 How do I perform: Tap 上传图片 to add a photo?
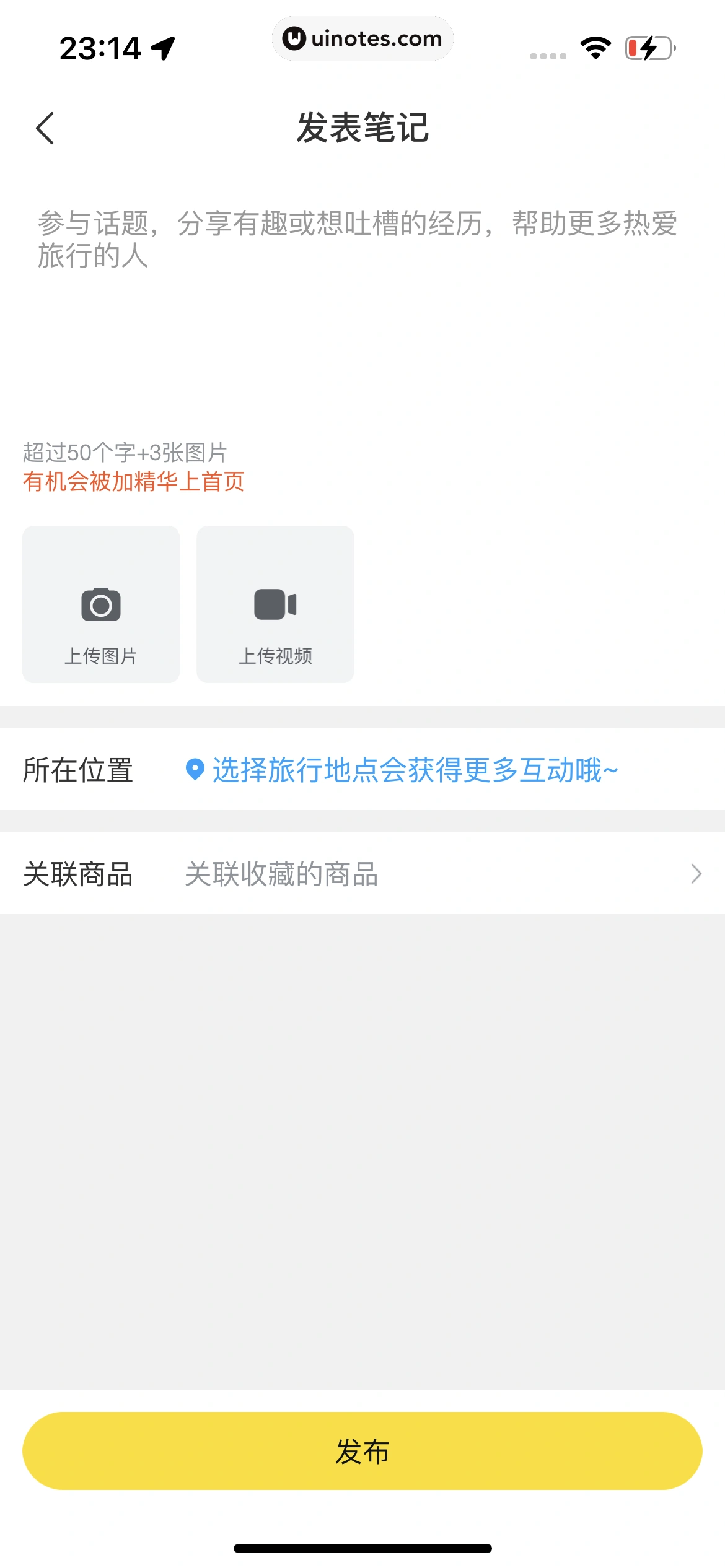click(x=101, y=604)
